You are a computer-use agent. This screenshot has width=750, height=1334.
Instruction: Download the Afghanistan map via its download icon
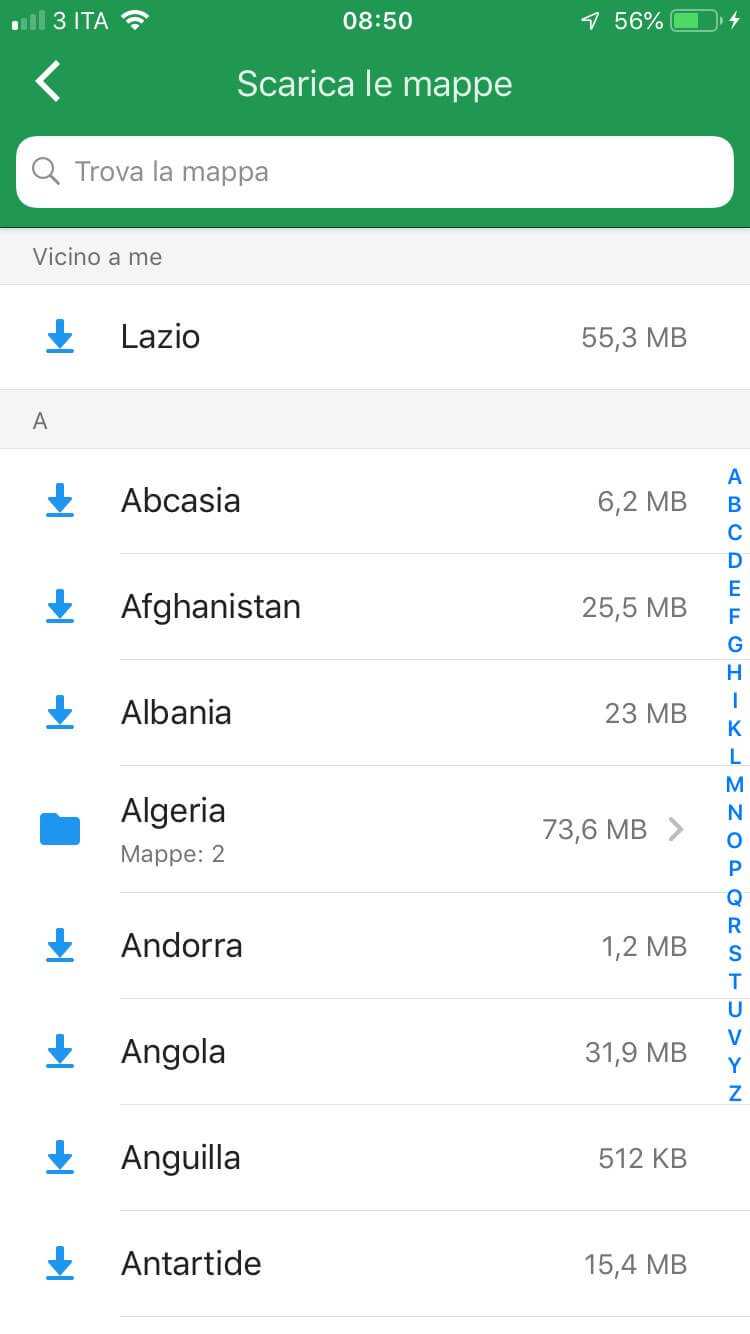click(x=60, y=607)
